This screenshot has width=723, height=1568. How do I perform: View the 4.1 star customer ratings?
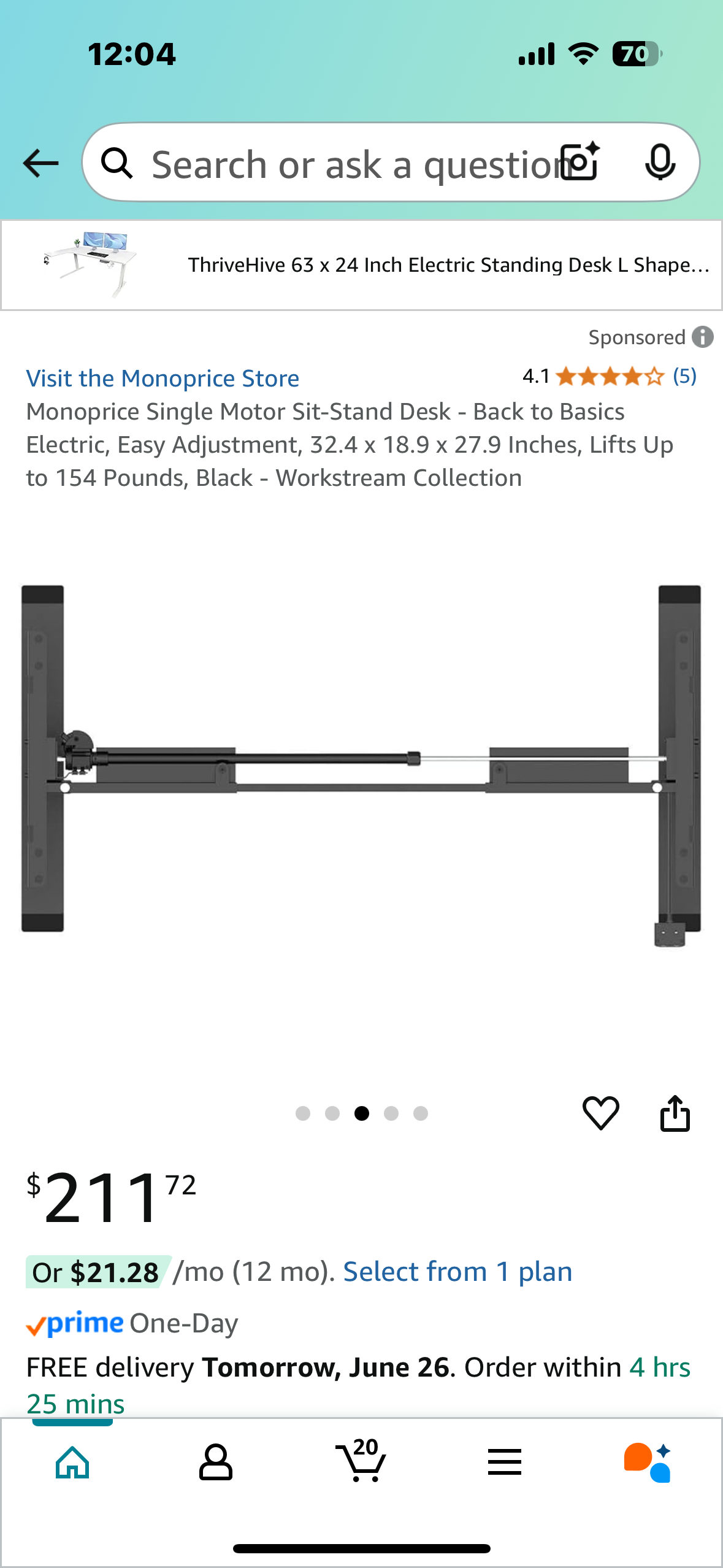point(609,376)
